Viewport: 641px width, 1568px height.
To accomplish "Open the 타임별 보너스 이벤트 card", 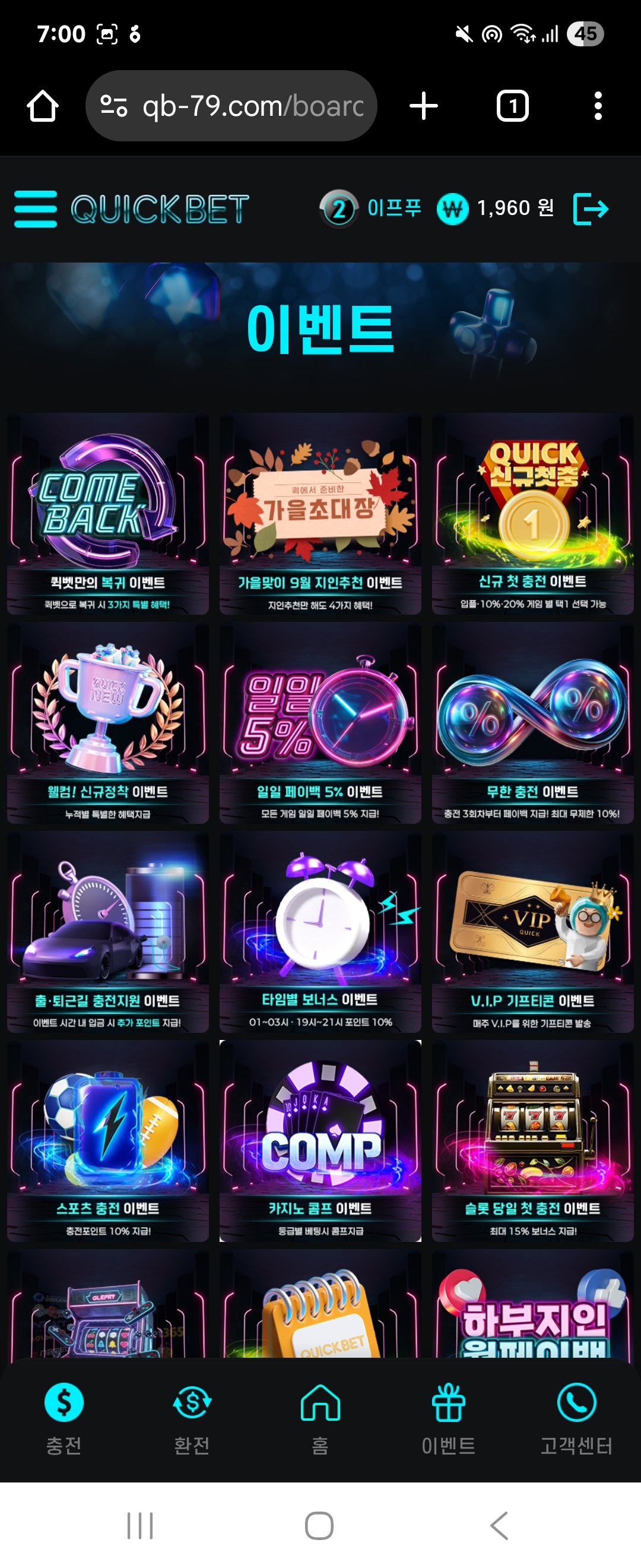I will coord(320,933).
